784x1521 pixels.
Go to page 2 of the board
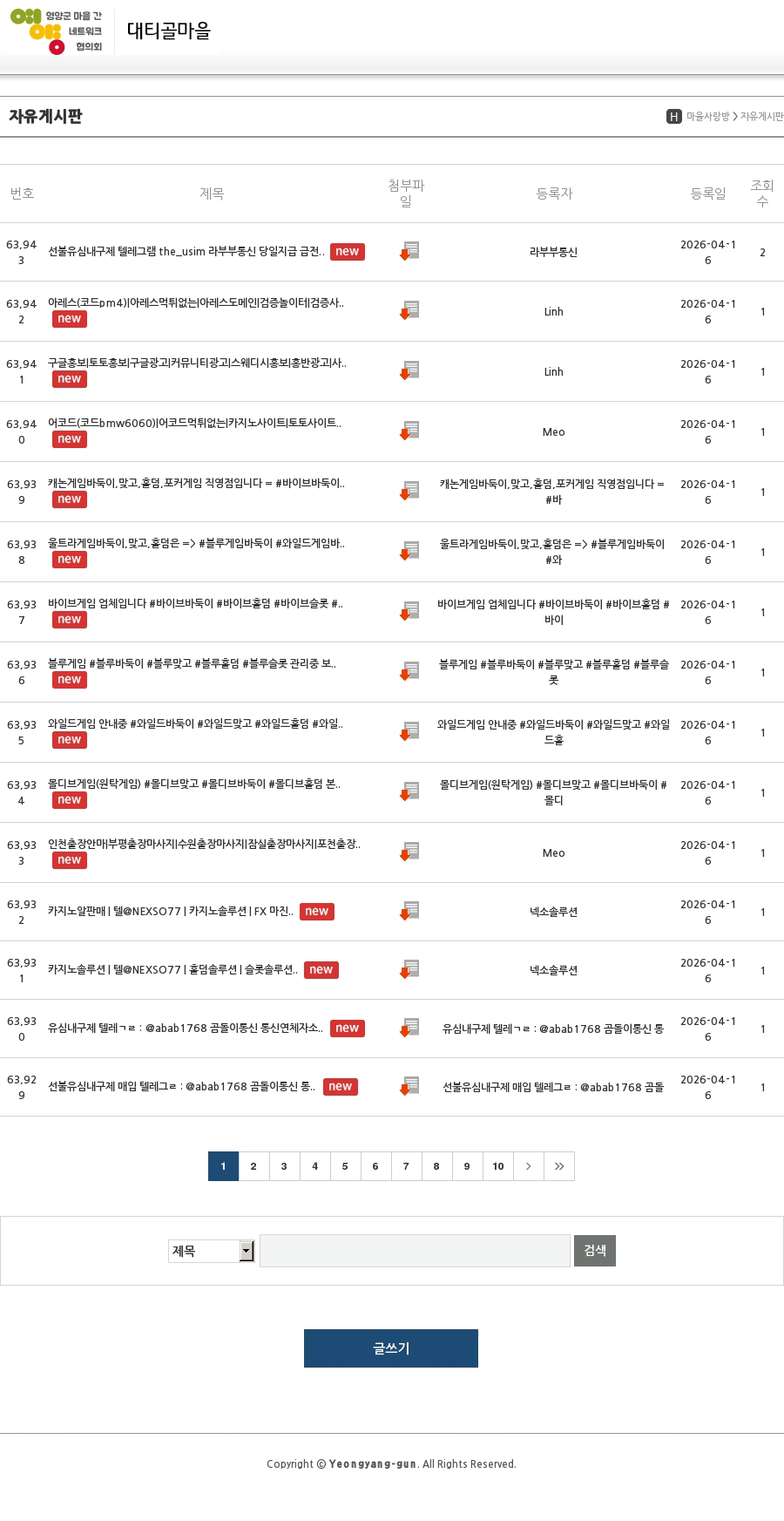253,1166
